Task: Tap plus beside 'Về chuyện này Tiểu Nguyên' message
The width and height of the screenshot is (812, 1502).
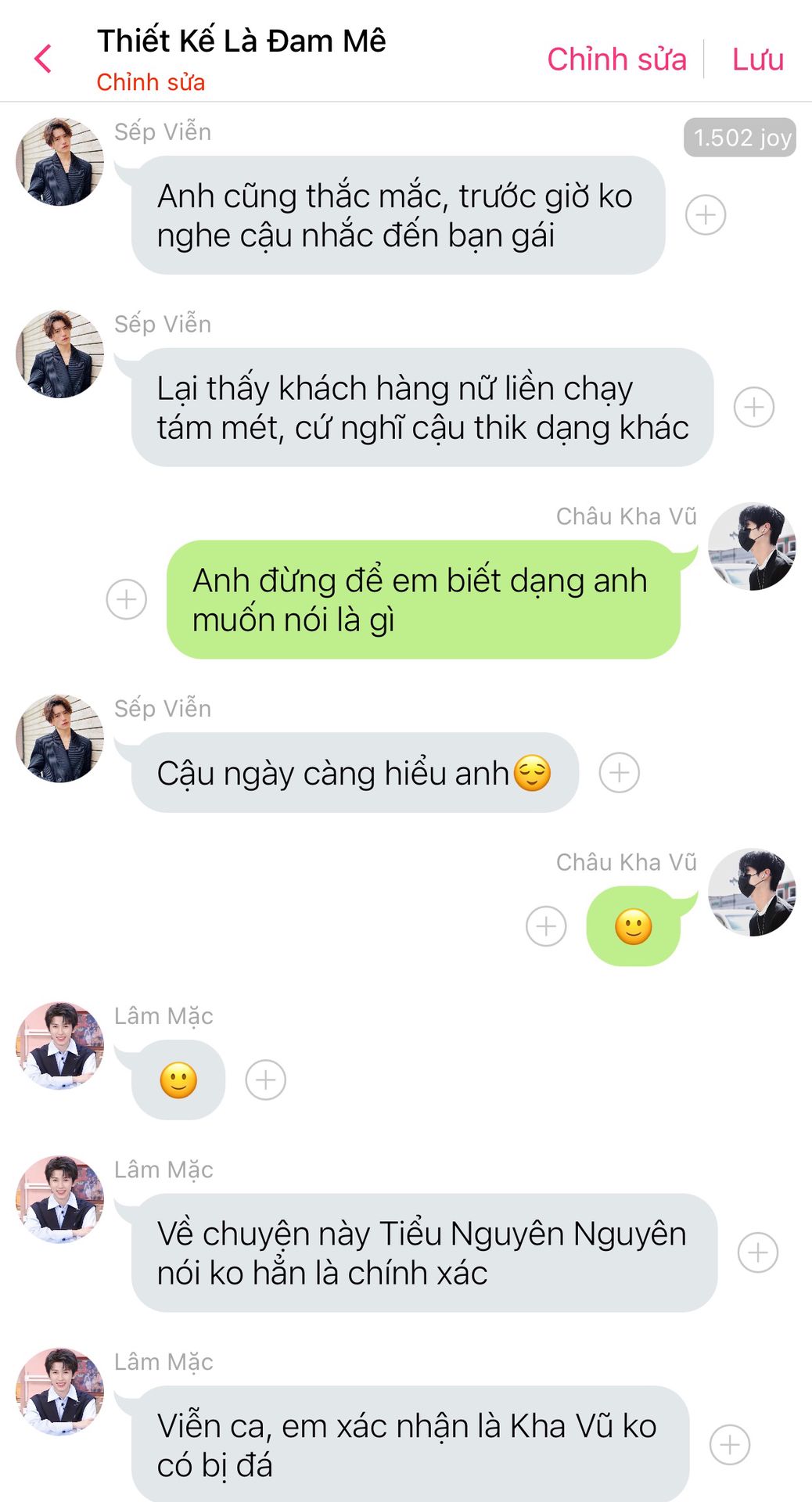Action: [x=758, y=1252]
